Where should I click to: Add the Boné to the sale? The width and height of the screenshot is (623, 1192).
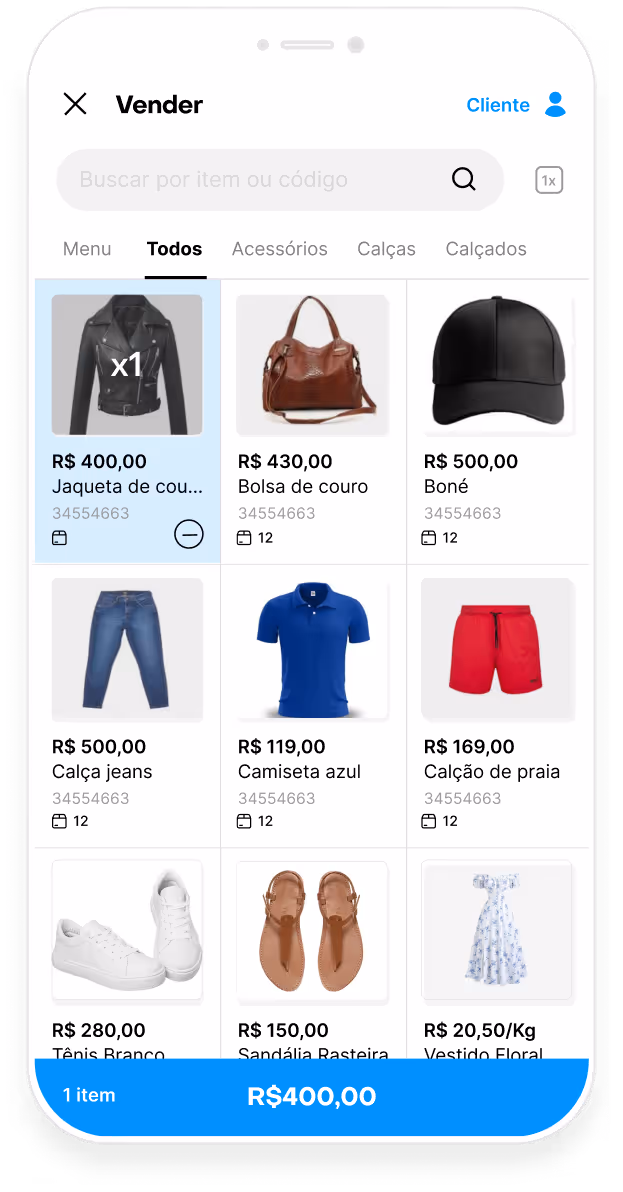point(498,420)
